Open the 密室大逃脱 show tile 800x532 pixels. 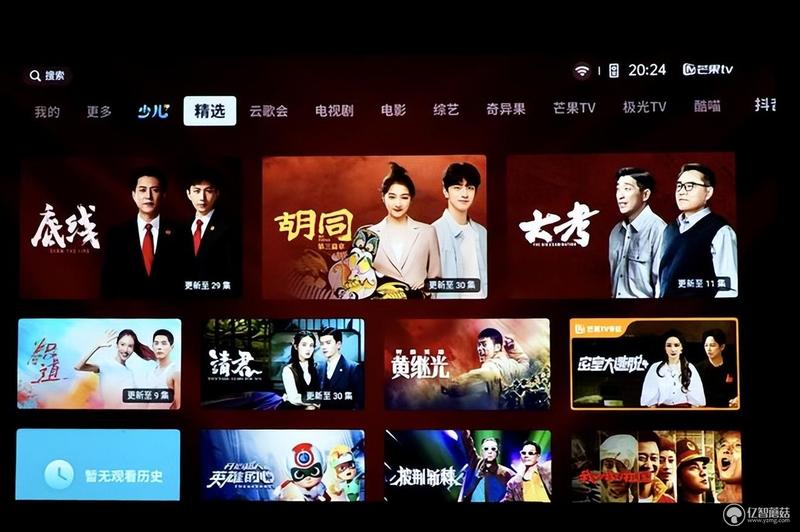pos(654,364)
